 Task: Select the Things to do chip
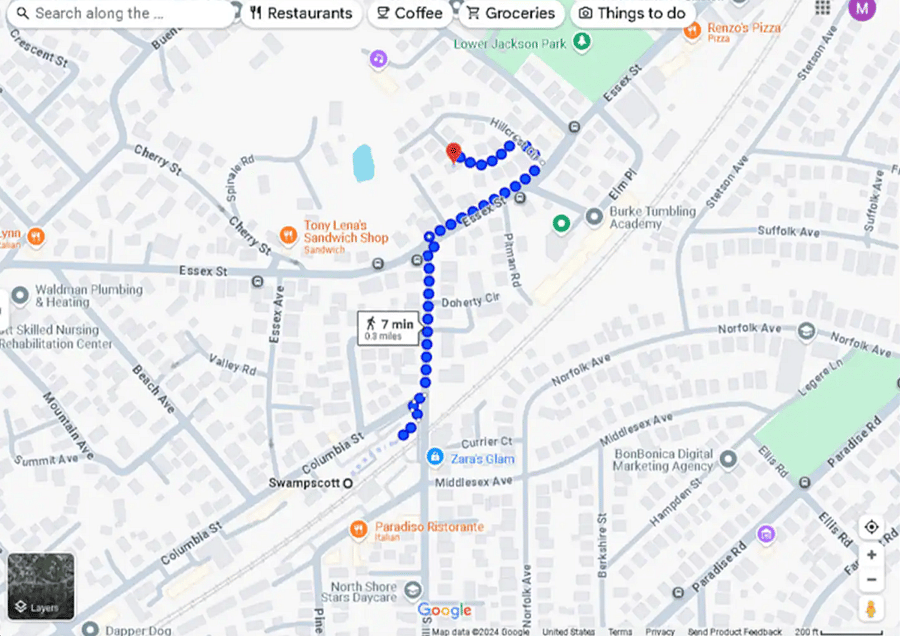(633, 13)
